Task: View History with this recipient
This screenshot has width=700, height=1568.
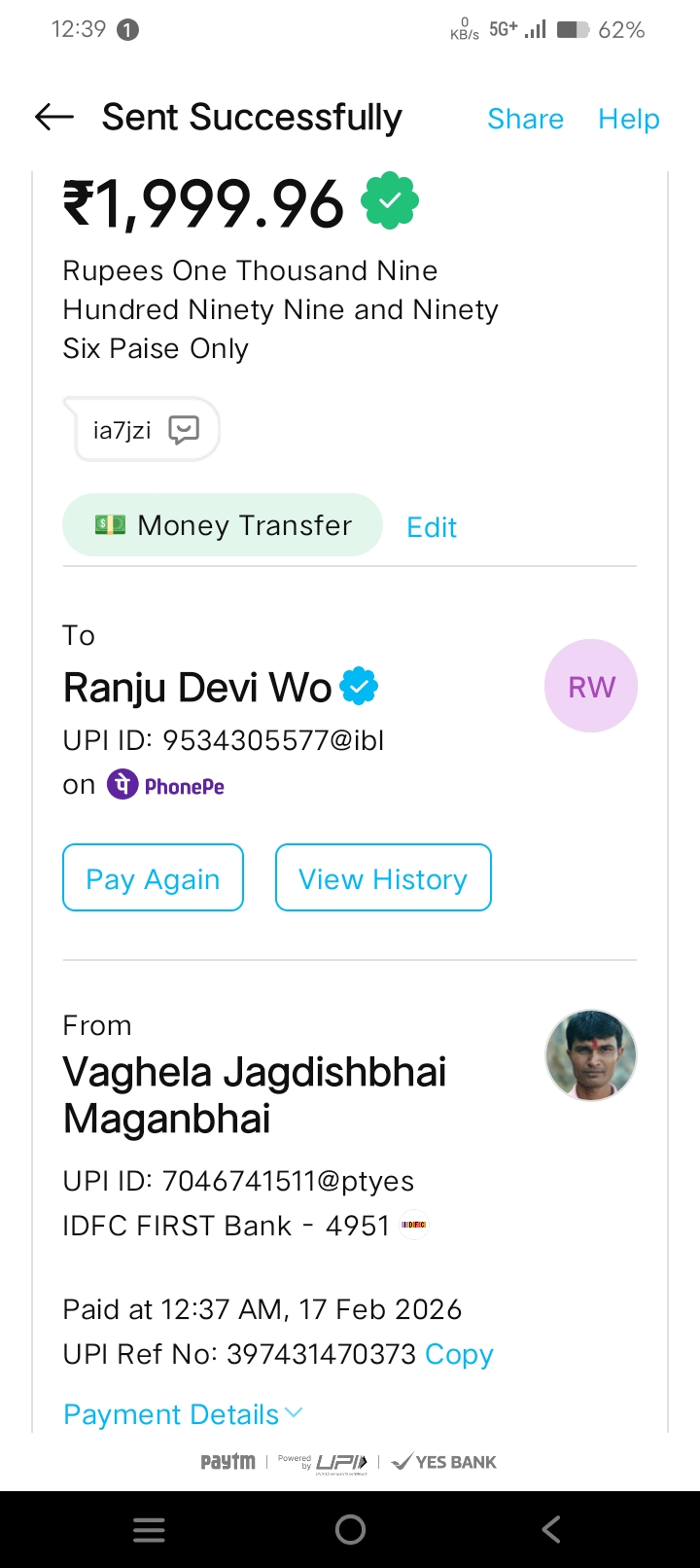Action: 383,878
